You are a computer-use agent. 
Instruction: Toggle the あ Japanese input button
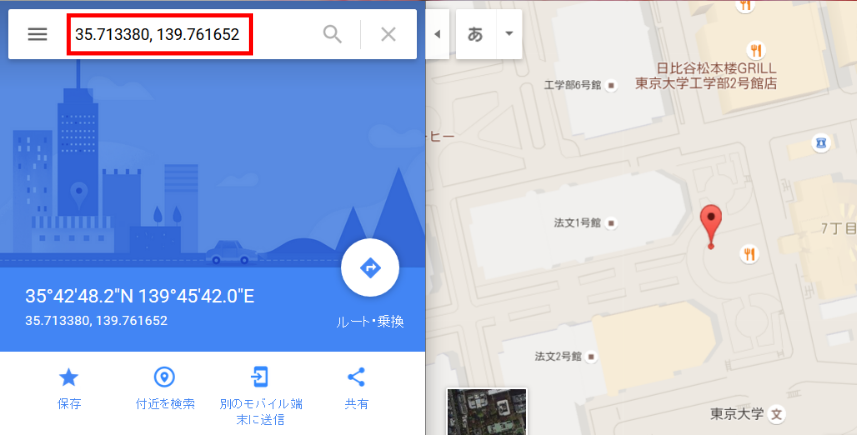click(x=476, y=34)
